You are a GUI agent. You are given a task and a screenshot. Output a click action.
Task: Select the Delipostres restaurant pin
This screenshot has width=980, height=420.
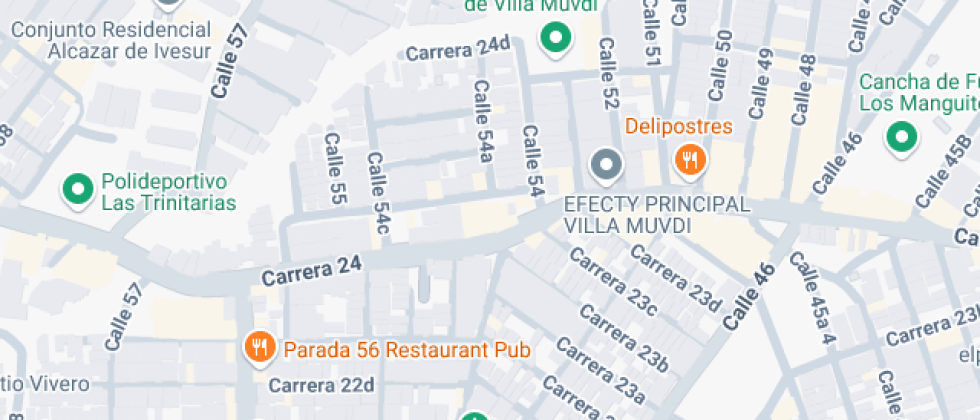[x=689, y=159]
